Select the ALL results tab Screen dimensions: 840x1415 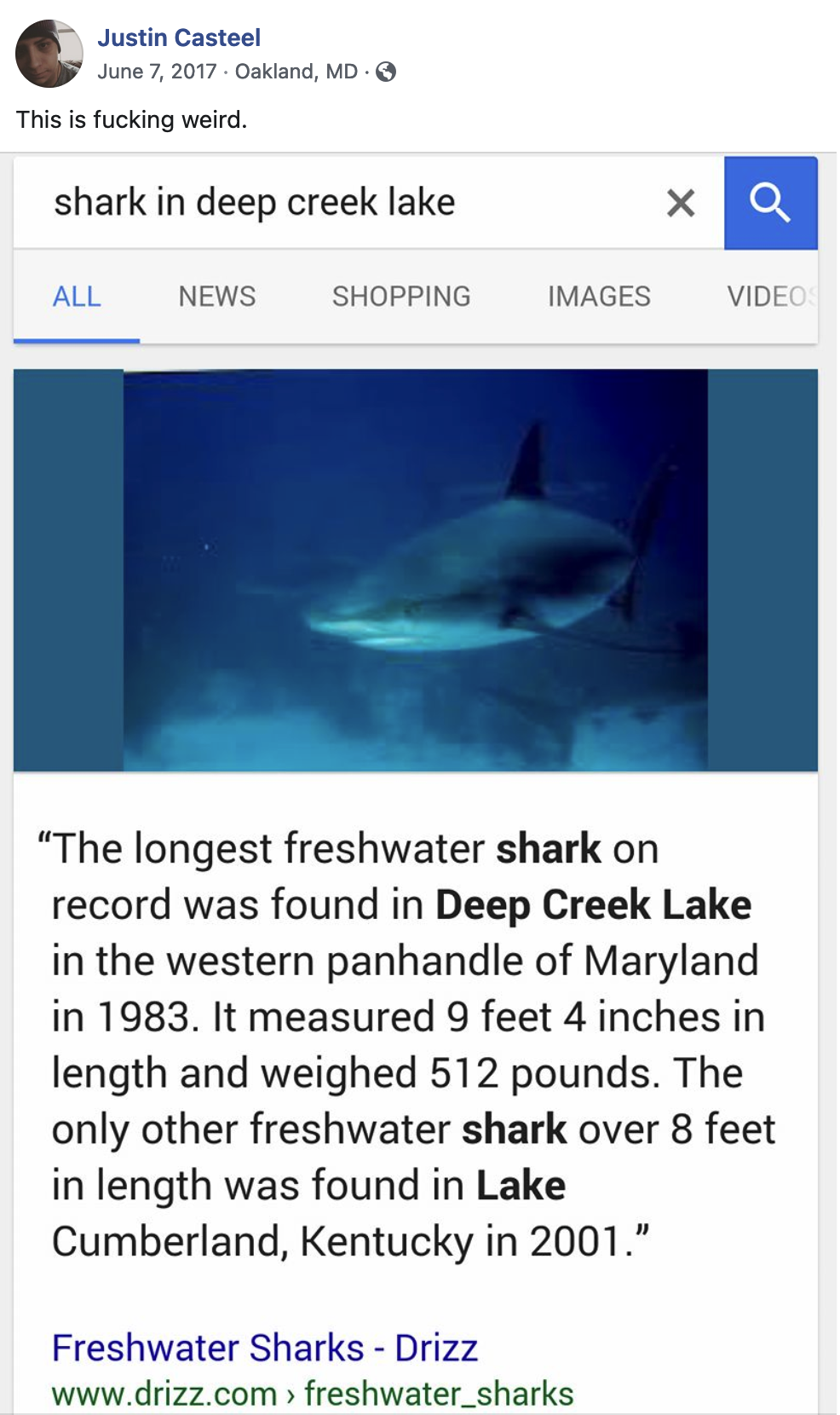tap(76, 296)
